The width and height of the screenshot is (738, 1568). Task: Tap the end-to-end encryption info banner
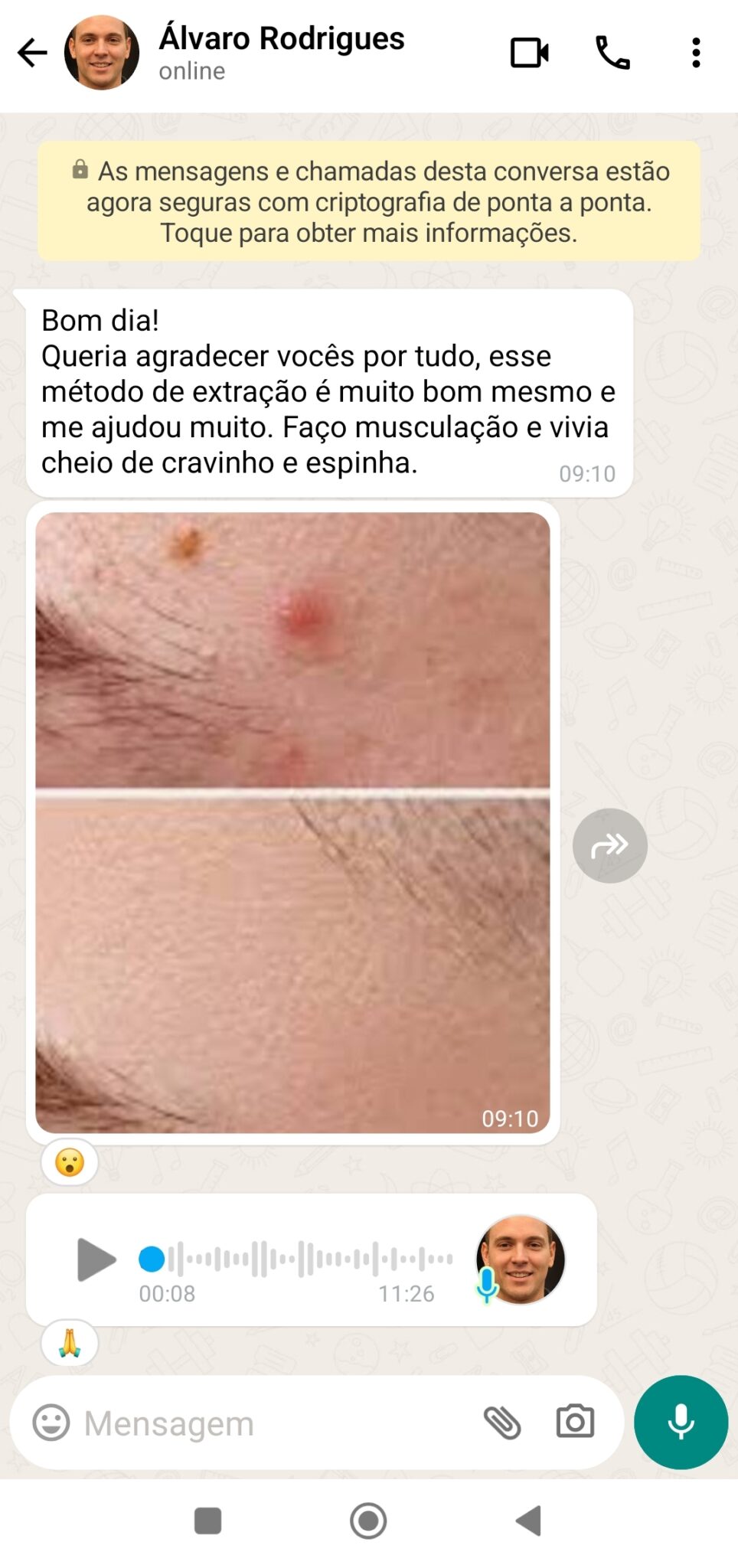click(369, 201)
